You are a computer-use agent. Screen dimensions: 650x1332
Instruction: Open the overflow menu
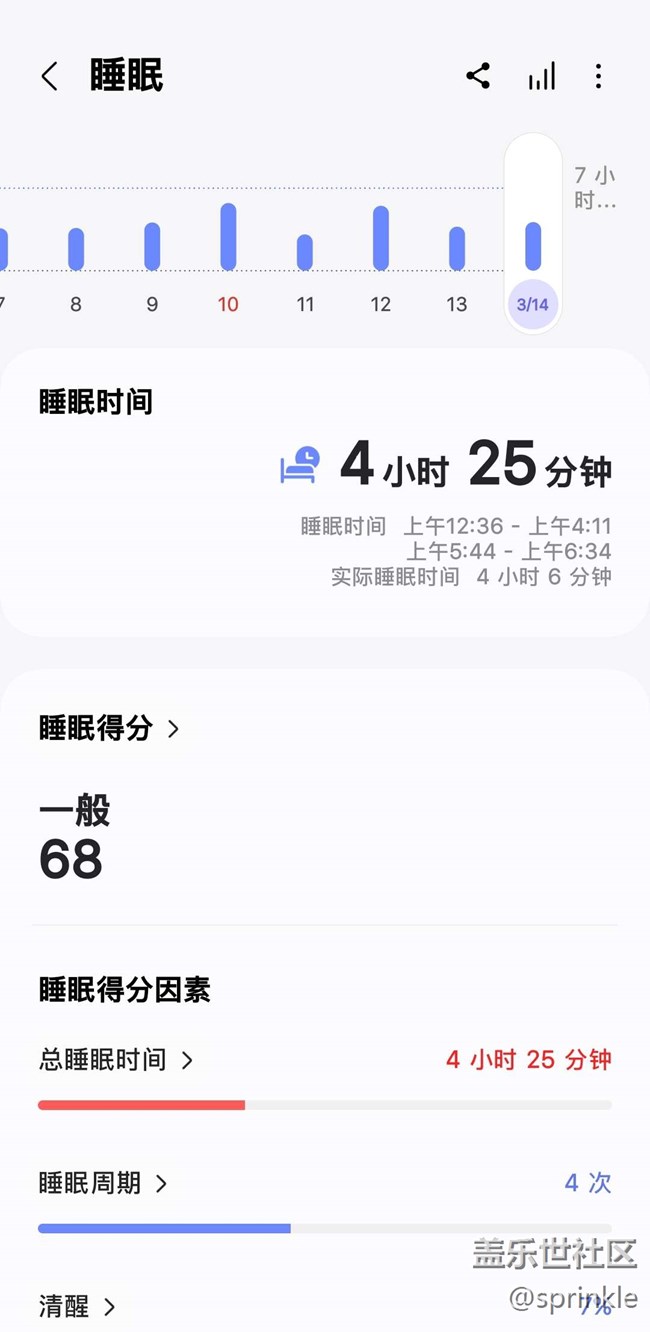[598, 76]
